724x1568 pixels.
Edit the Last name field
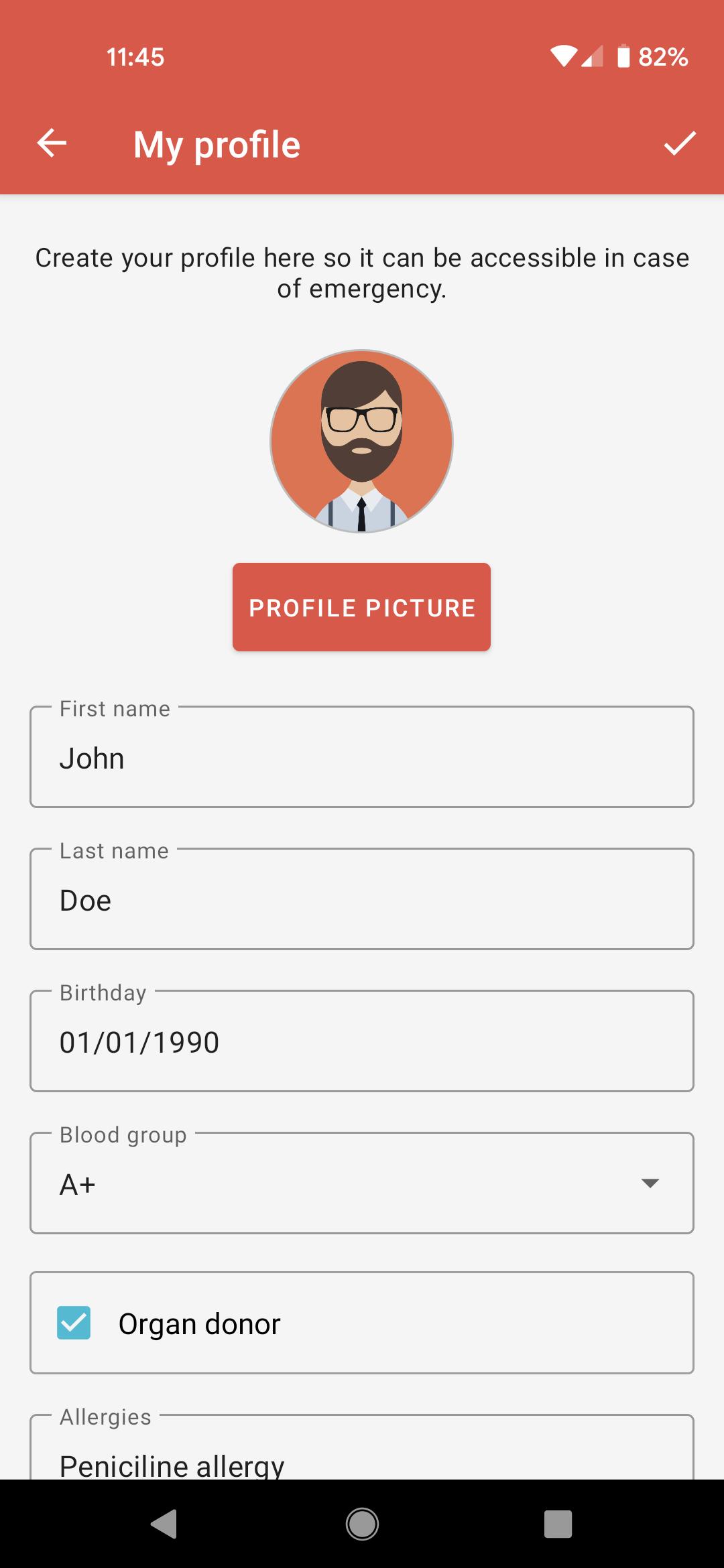pyautogui.click(x=362, y=899)
